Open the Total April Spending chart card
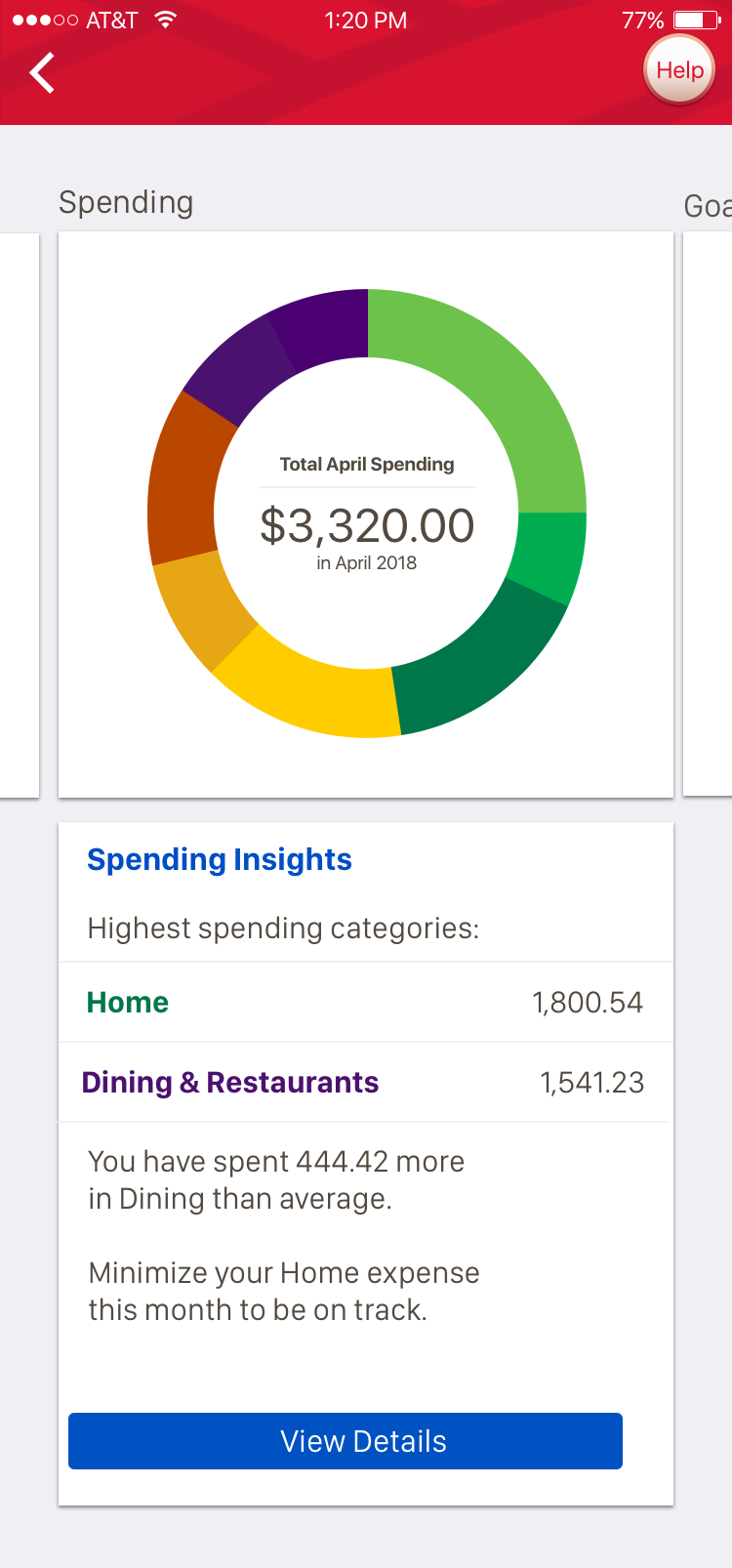 point(366,514)
